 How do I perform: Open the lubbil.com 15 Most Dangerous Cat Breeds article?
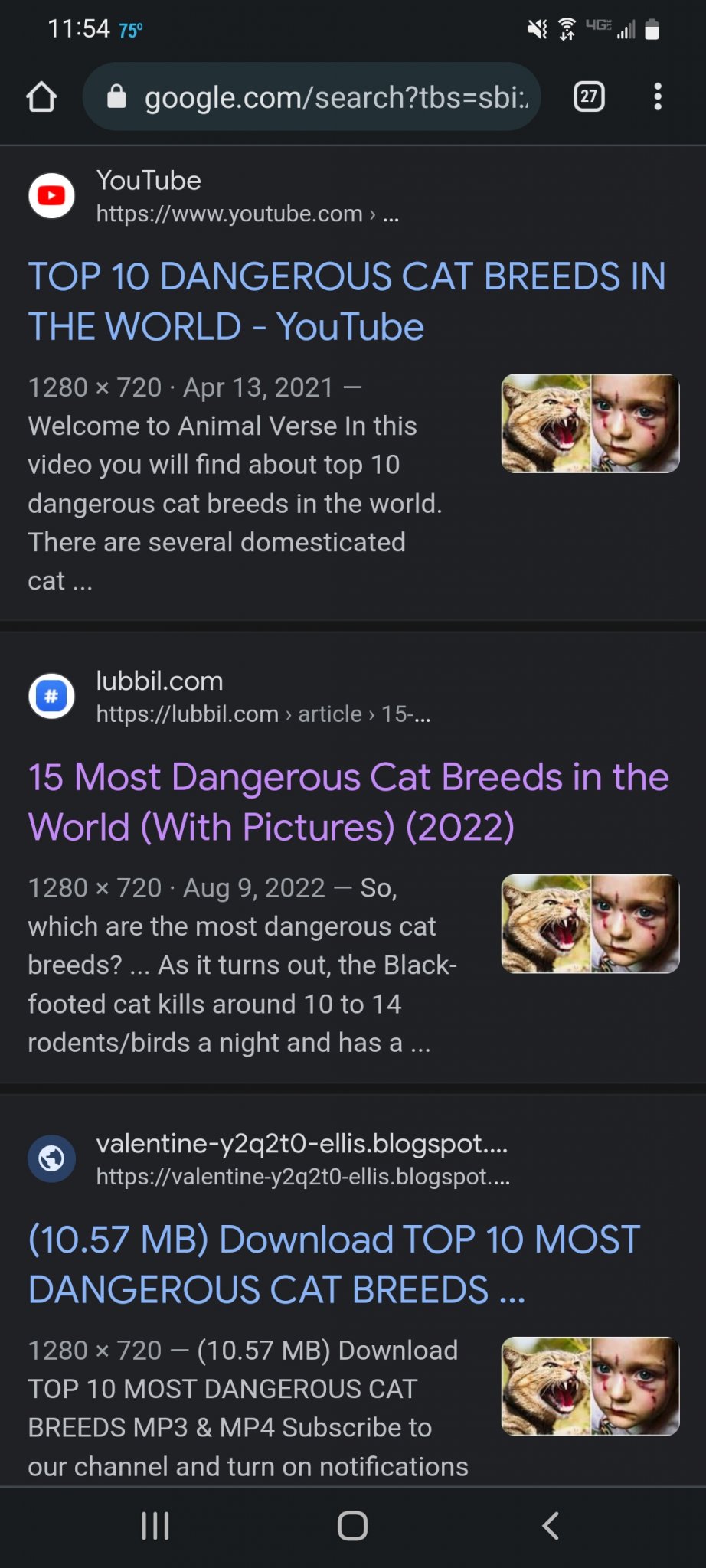click(348, 802)
